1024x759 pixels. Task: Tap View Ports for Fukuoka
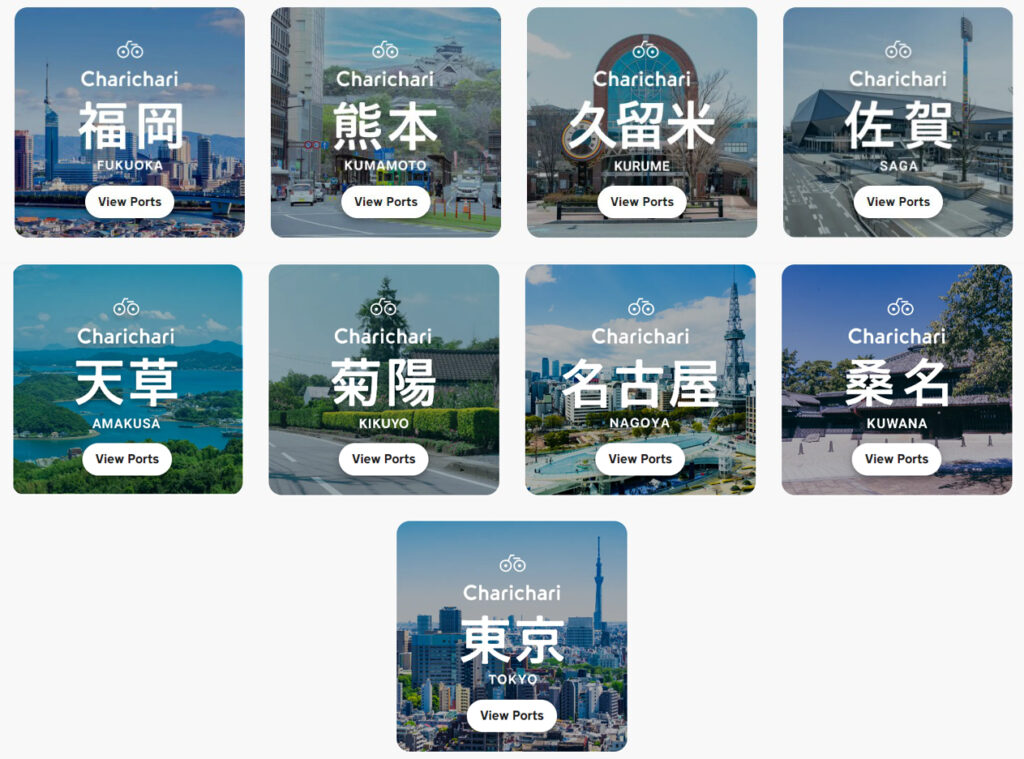pos(129,201)
